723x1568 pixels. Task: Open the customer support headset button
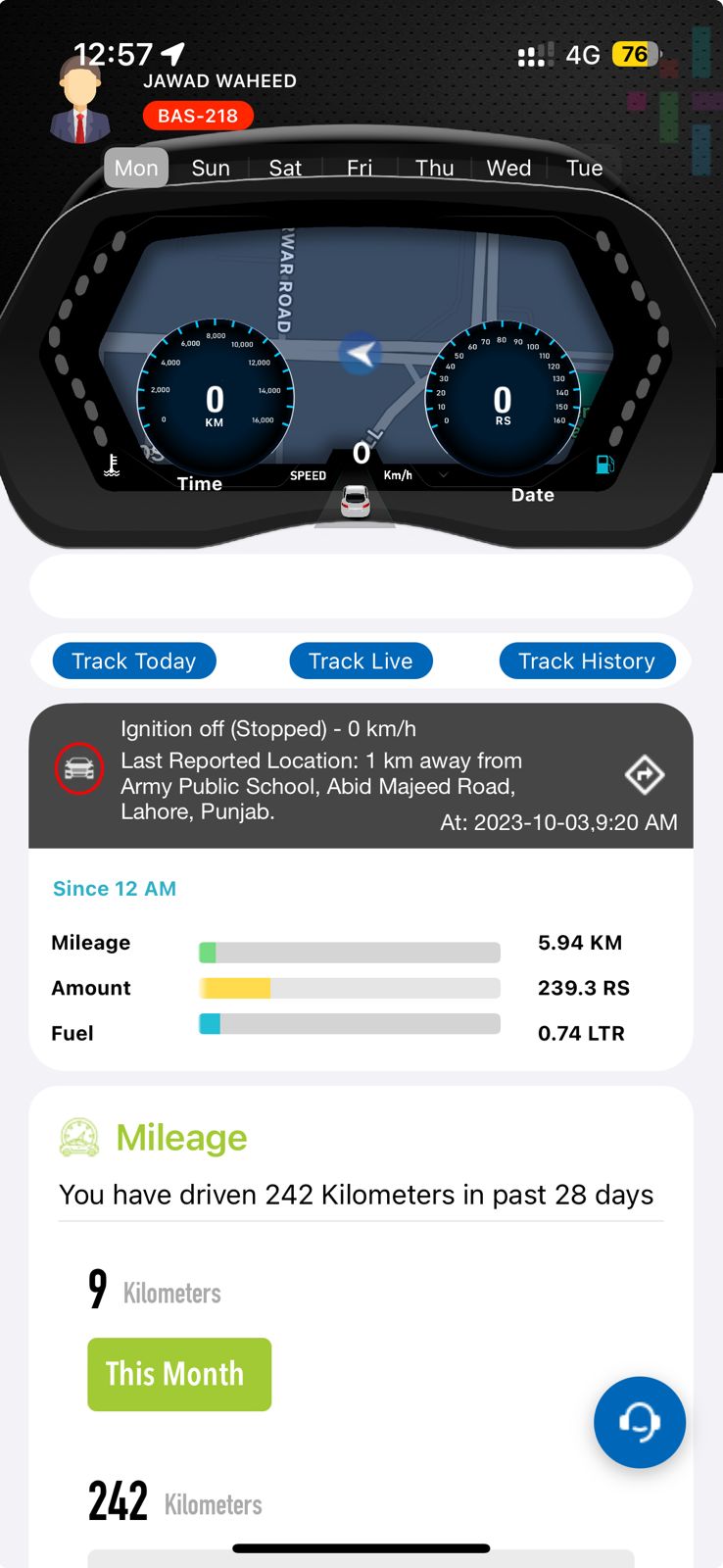[640, 1422]
